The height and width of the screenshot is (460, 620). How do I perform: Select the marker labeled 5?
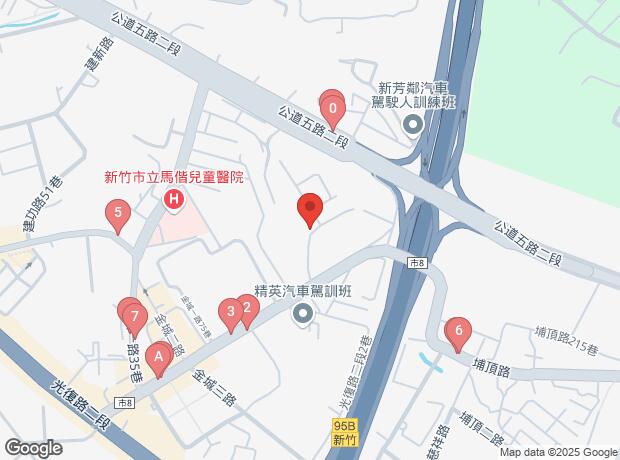click(x=119, y=214)
